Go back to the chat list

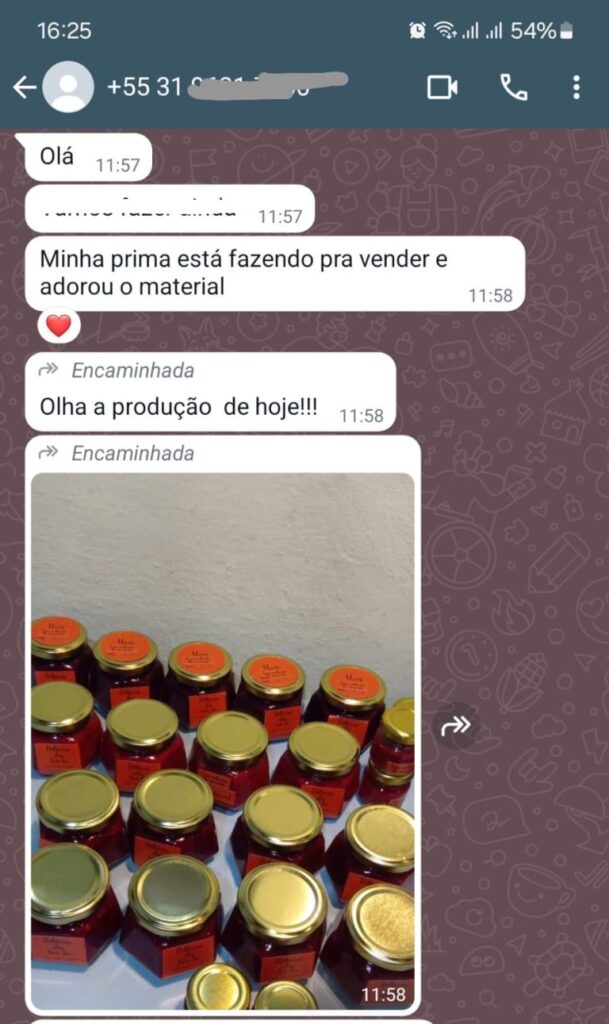pos(25,87)
